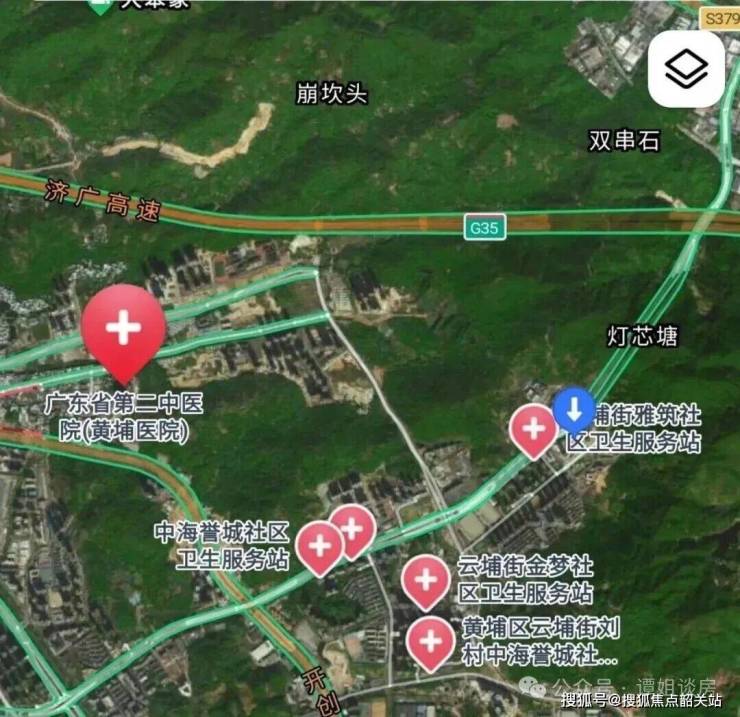Viewport: 740px width, 717px height.
Task: Open the 中海誉城社区卫生服务站 marker
Action: pos(320,546)
